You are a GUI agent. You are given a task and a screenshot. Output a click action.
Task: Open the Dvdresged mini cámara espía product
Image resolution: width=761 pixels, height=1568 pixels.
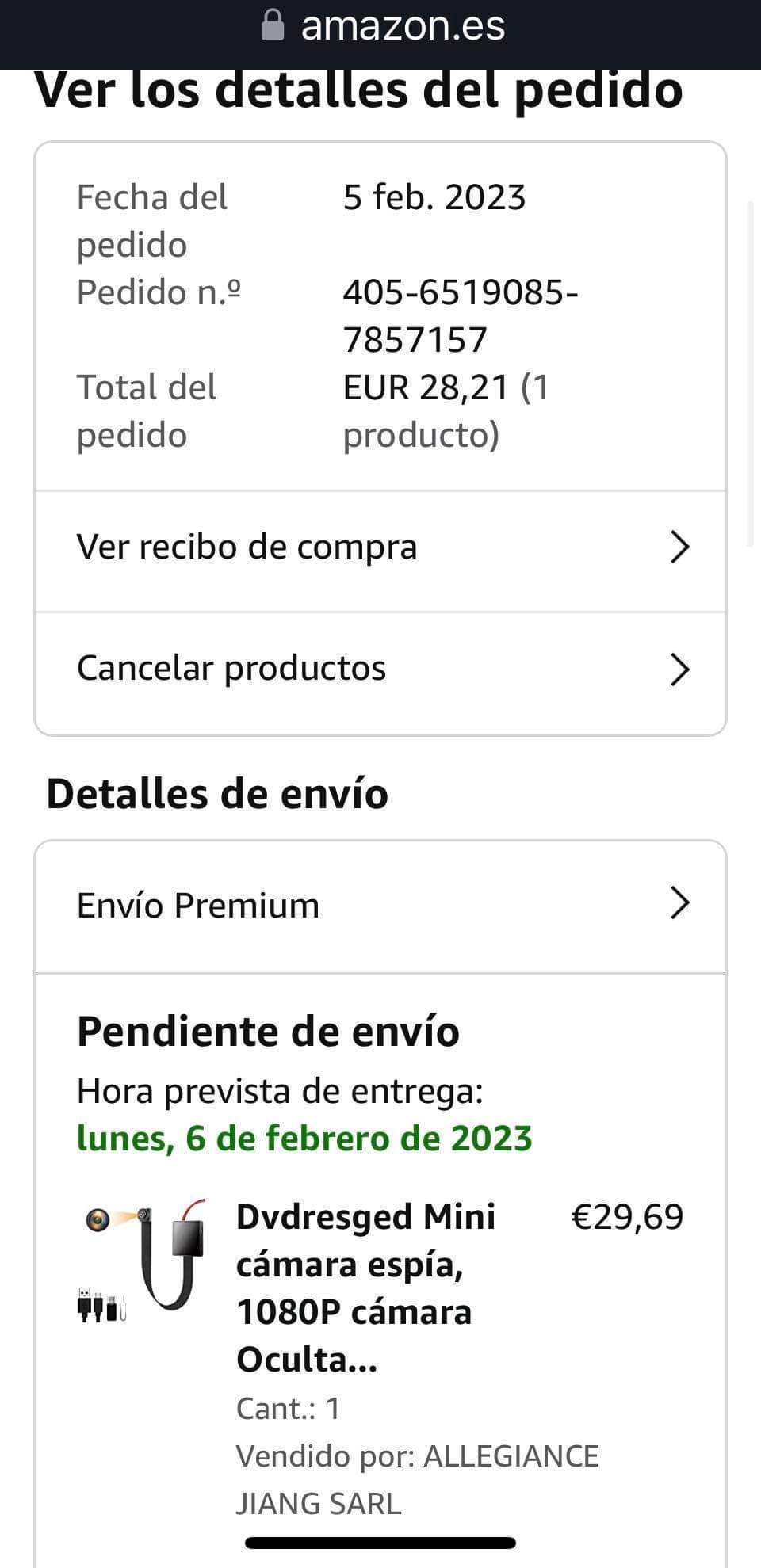point(366,1288)
